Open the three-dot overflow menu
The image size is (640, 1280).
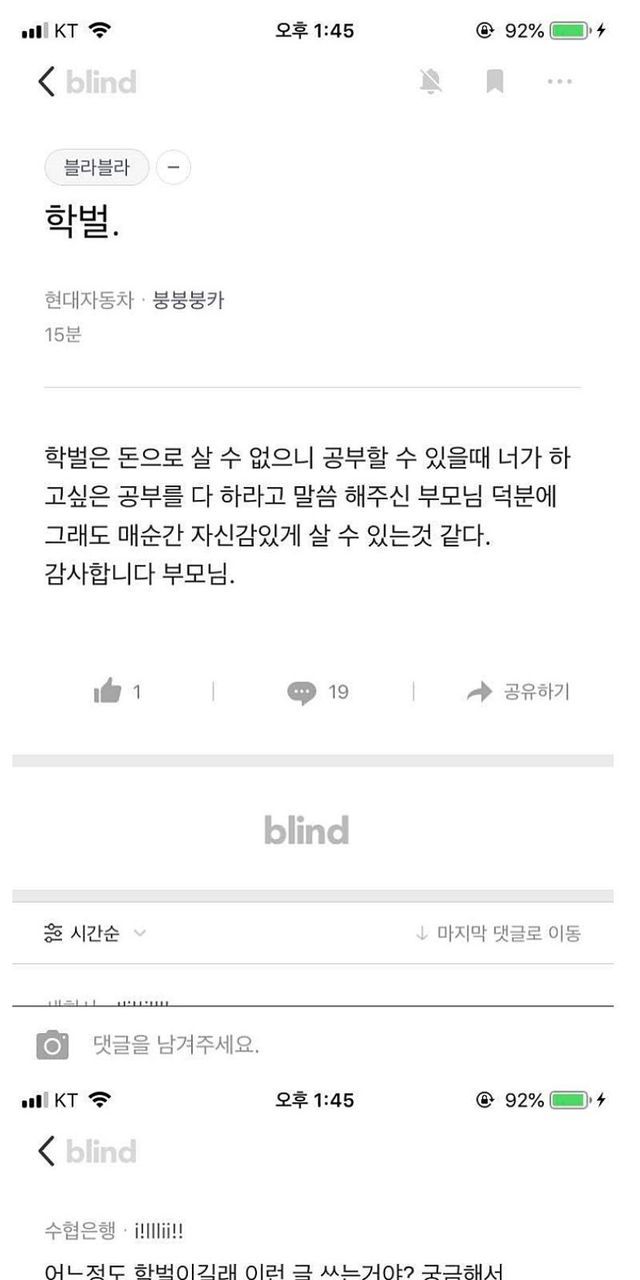(559, 81)
